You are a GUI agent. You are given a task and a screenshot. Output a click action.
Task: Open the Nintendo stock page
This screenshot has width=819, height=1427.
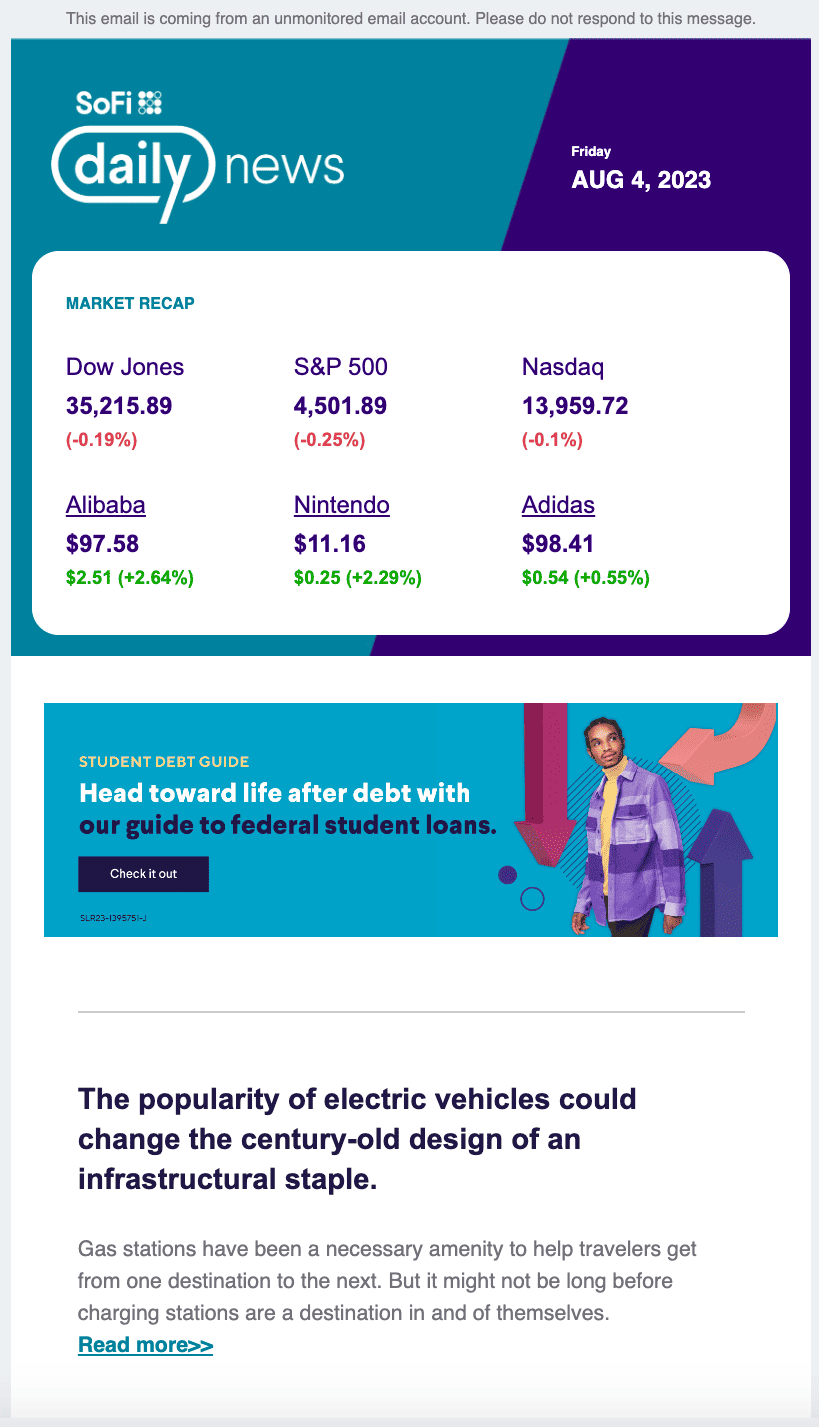pyautogui.click(x=341, y=505)
